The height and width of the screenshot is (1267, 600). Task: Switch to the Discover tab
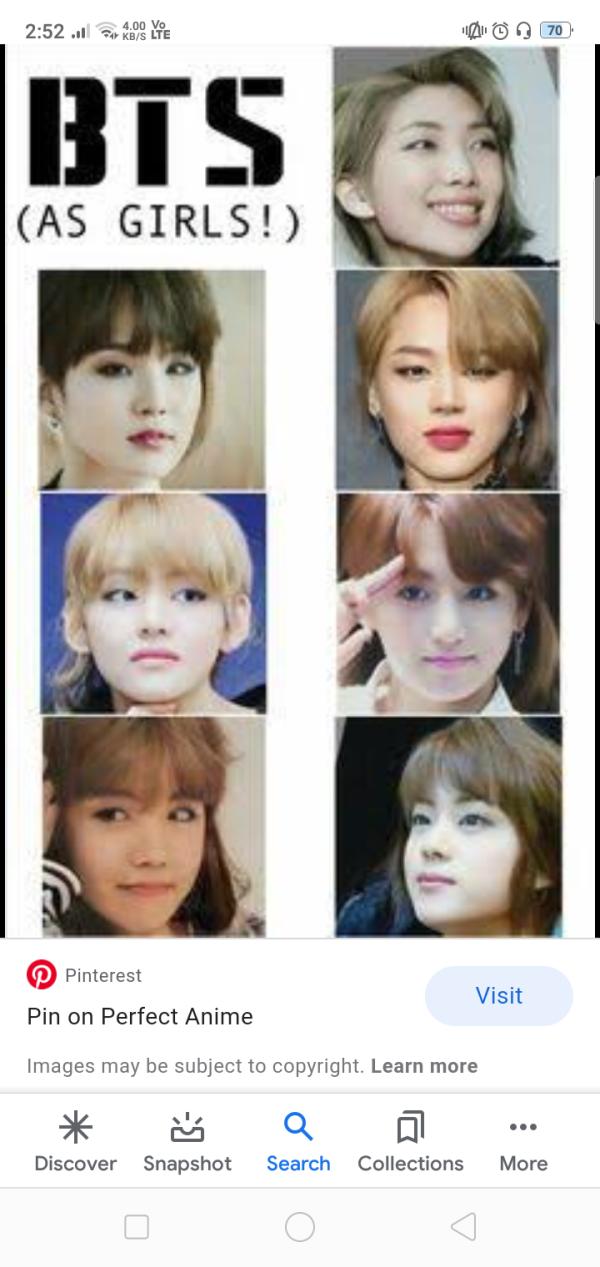[76, 1142]
